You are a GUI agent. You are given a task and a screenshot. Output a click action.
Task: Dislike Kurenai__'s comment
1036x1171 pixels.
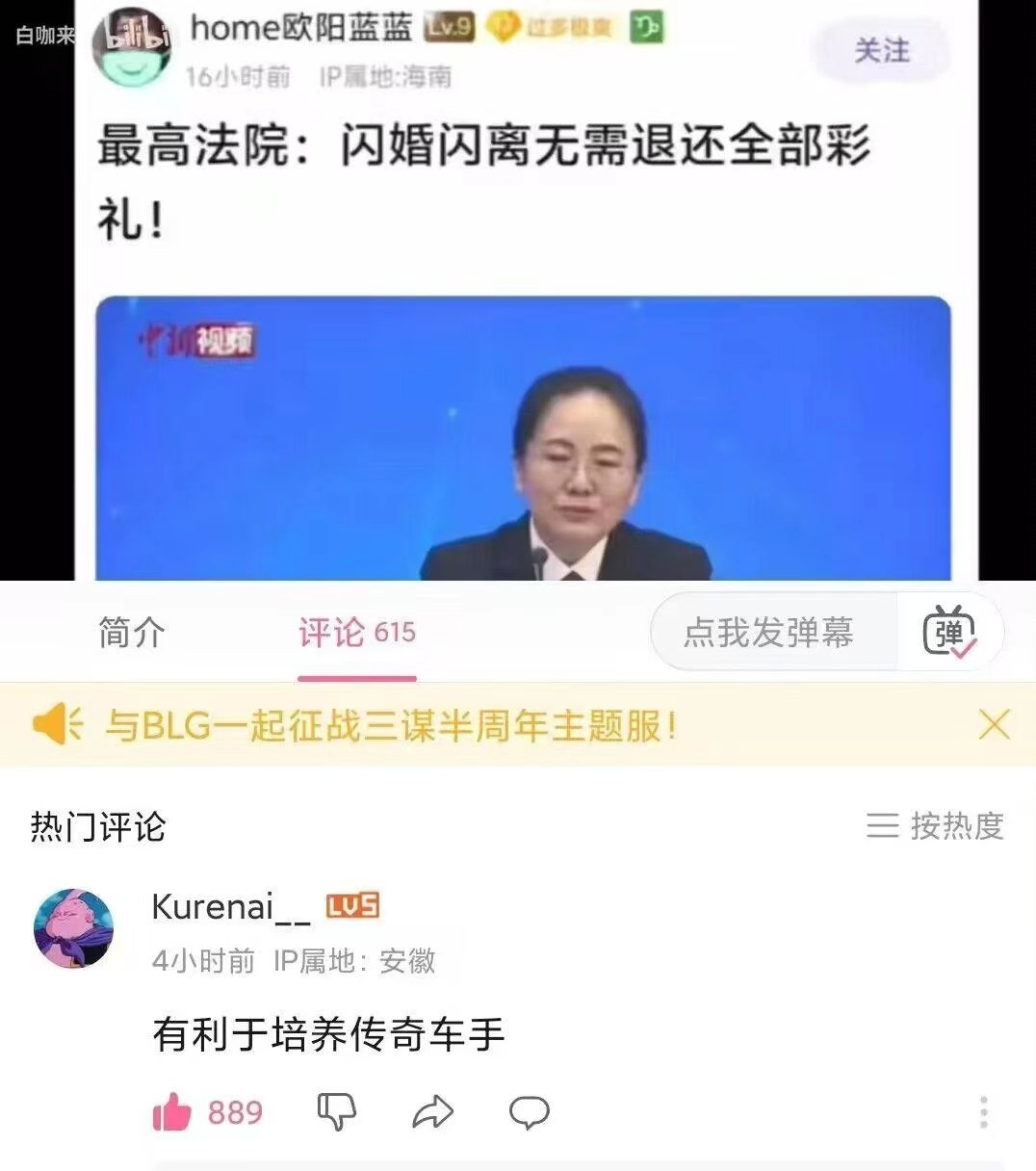pos(337,1111)
